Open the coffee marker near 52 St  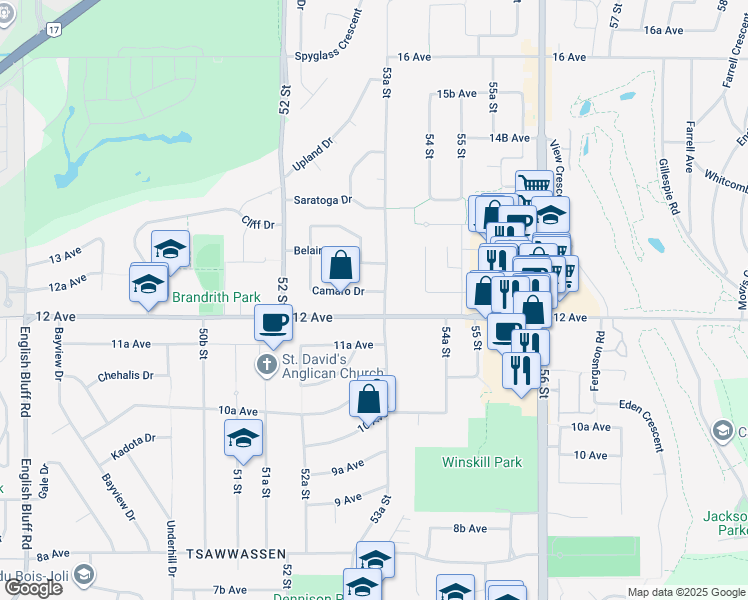click(273, 324)
